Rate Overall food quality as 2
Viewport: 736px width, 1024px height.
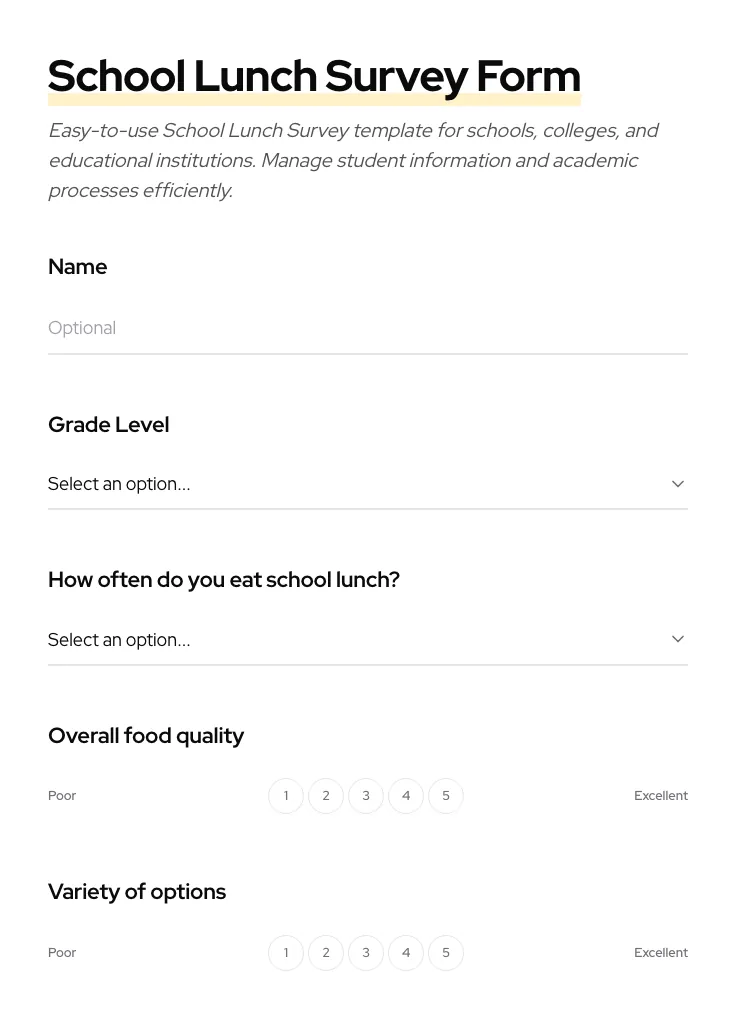click(x=326, y=796)
